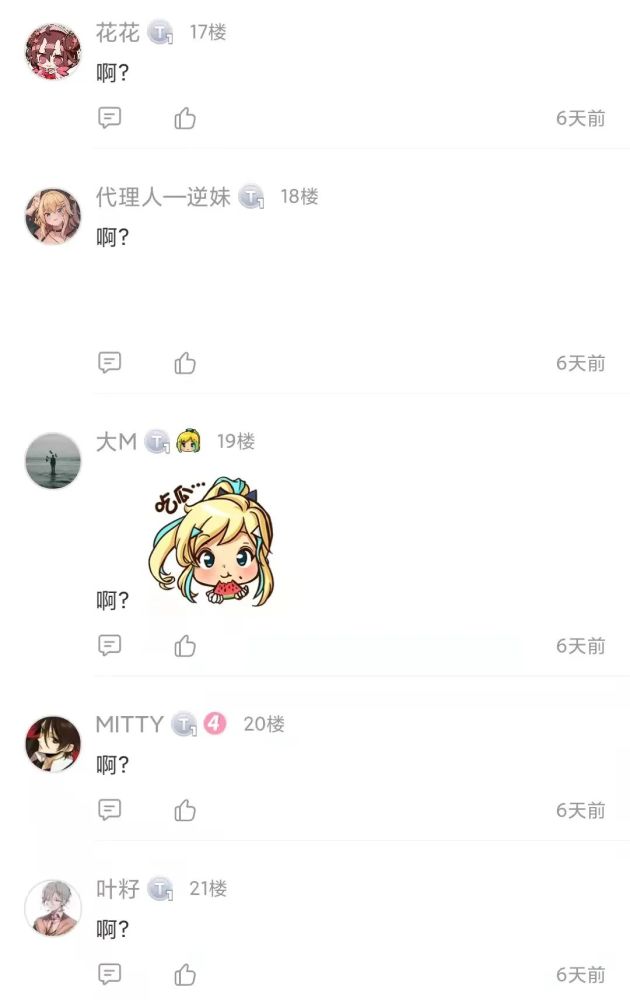630x1000 pixels.
Task: Like MITTY's comment on floor 20
Action: click(185, 810)
